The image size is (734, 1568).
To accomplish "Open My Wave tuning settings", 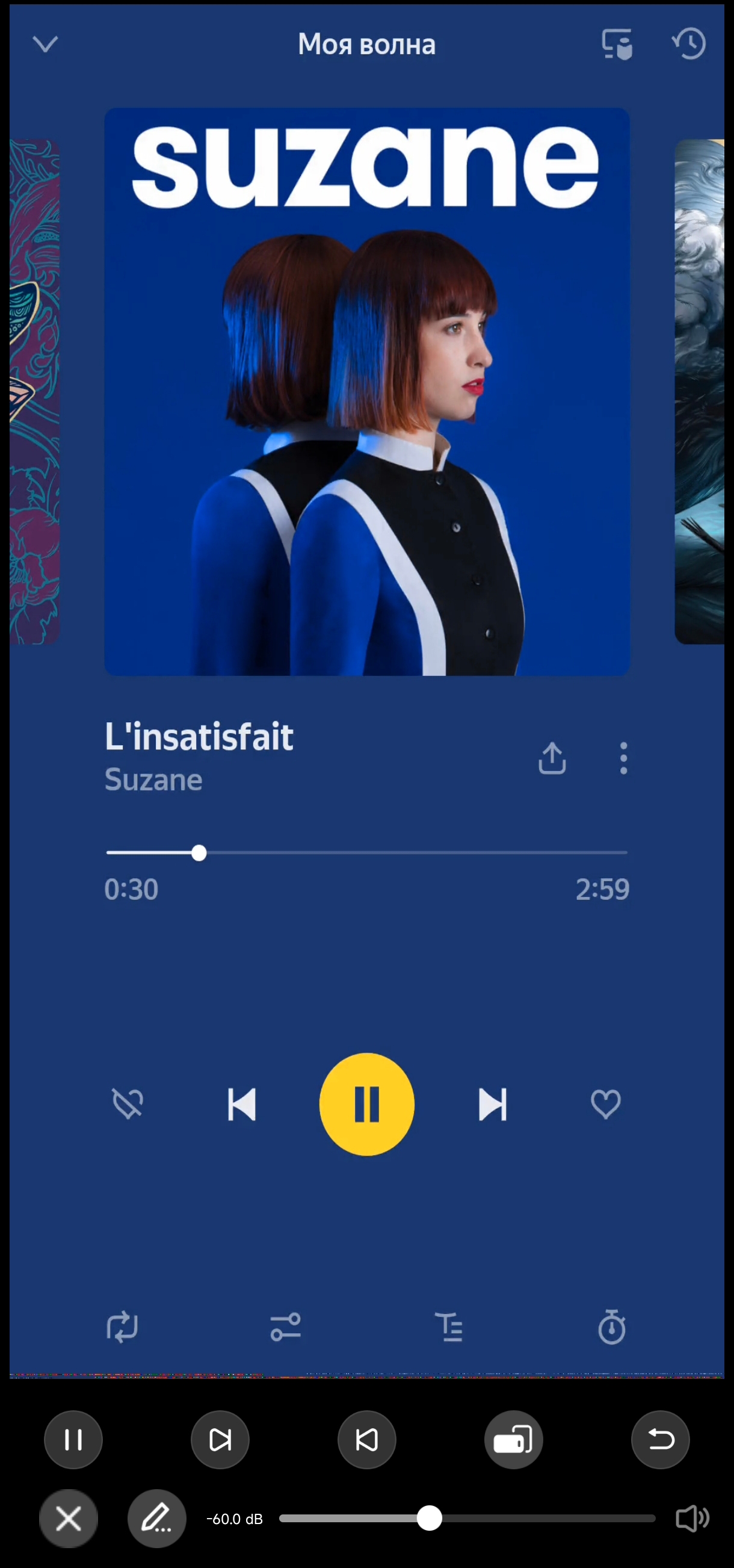I will pyautogui.click(x=285, y=1327).
